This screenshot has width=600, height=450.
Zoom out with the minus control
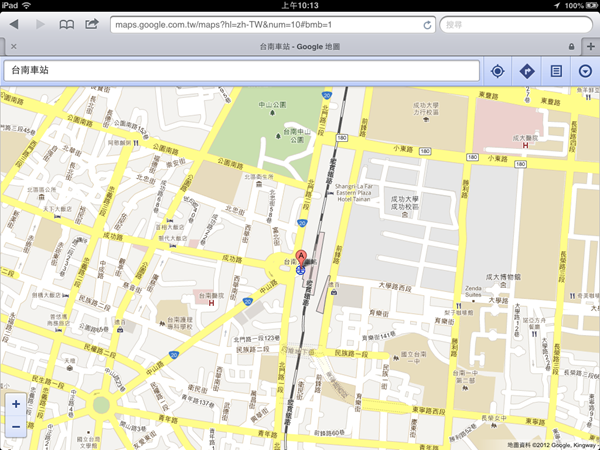(x=15, y=427)
